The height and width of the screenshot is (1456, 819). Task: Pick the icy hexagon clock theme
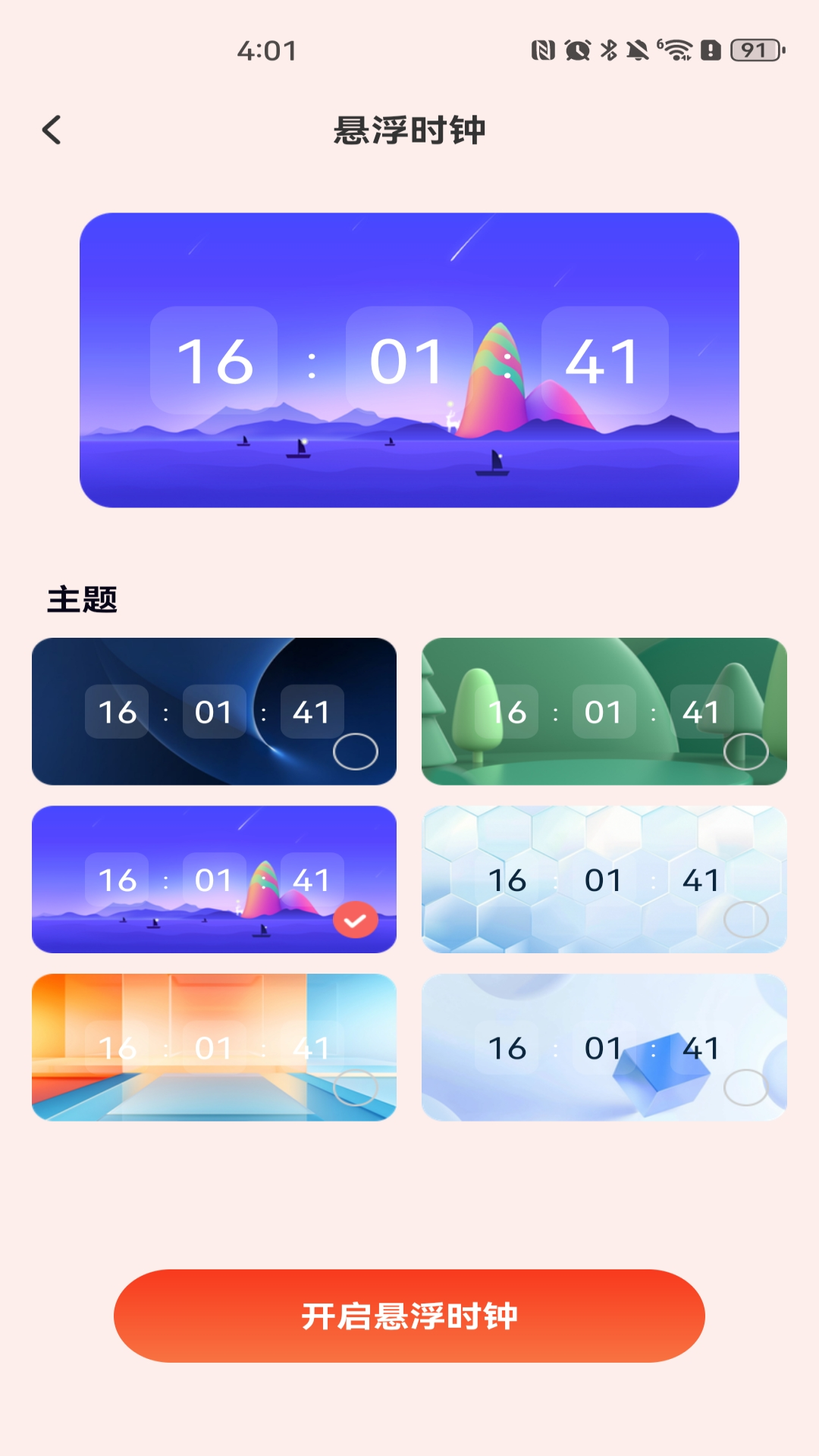604,880
